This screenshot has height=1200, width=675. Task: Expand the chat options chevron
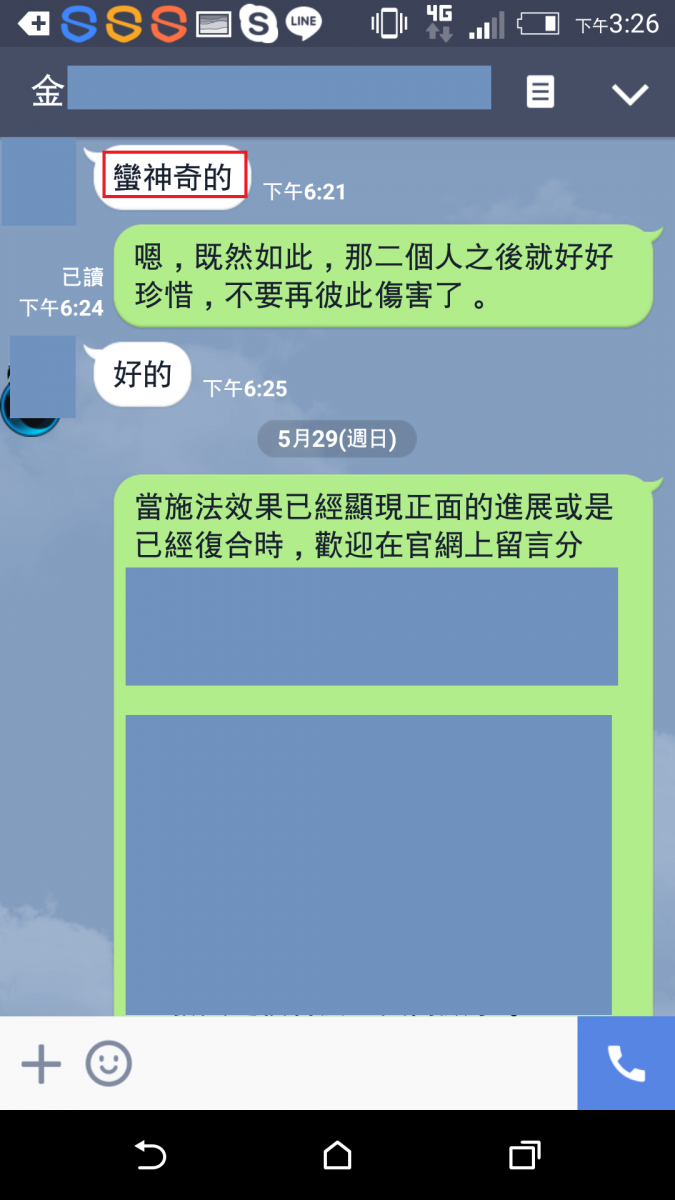coord(630,94)
